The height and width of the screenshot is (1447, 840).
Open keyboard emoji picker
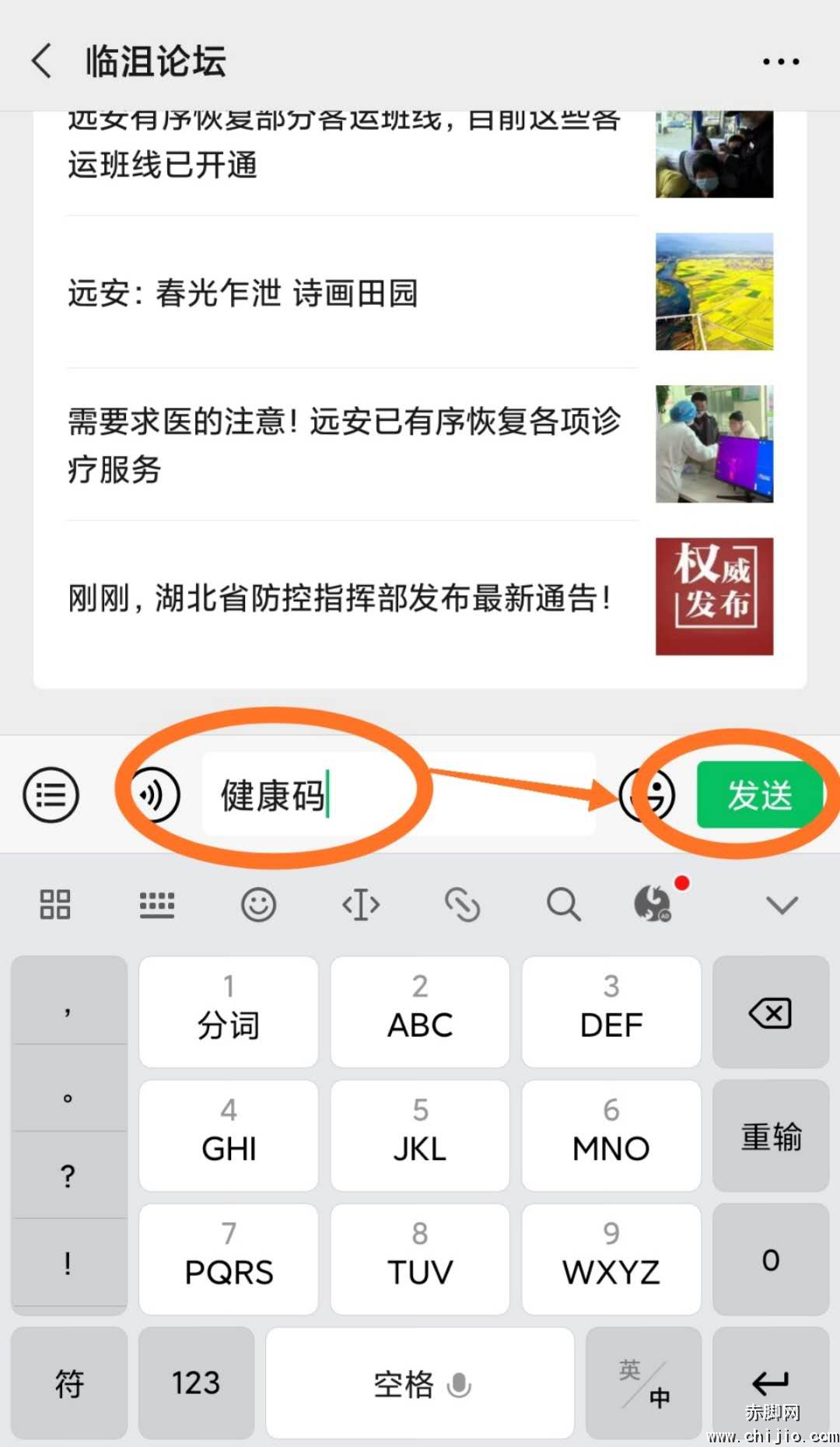258,905
